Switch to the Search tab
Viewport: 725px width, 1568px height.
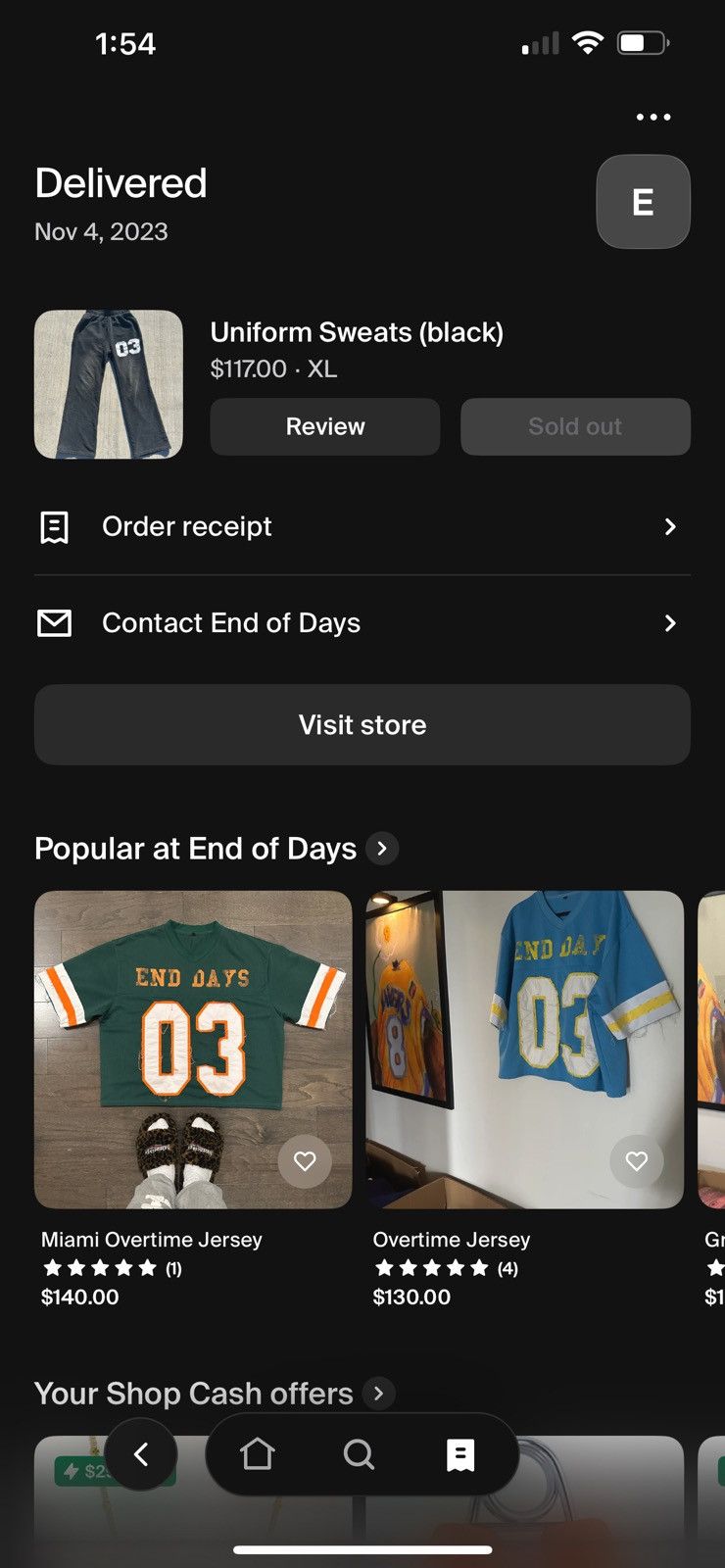(x=360, y=1455)
